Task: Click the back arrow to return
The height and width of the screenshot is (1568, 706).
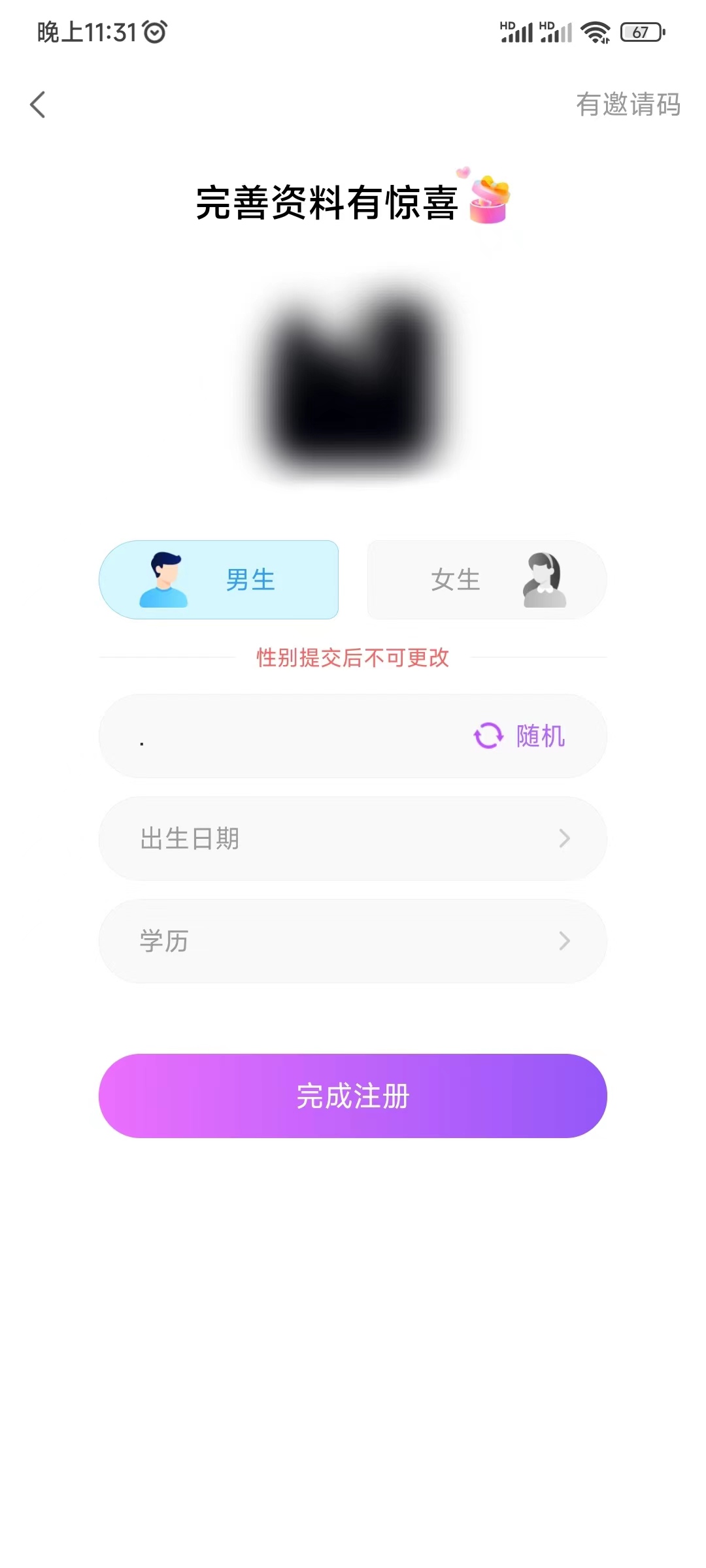Action: 37,103
